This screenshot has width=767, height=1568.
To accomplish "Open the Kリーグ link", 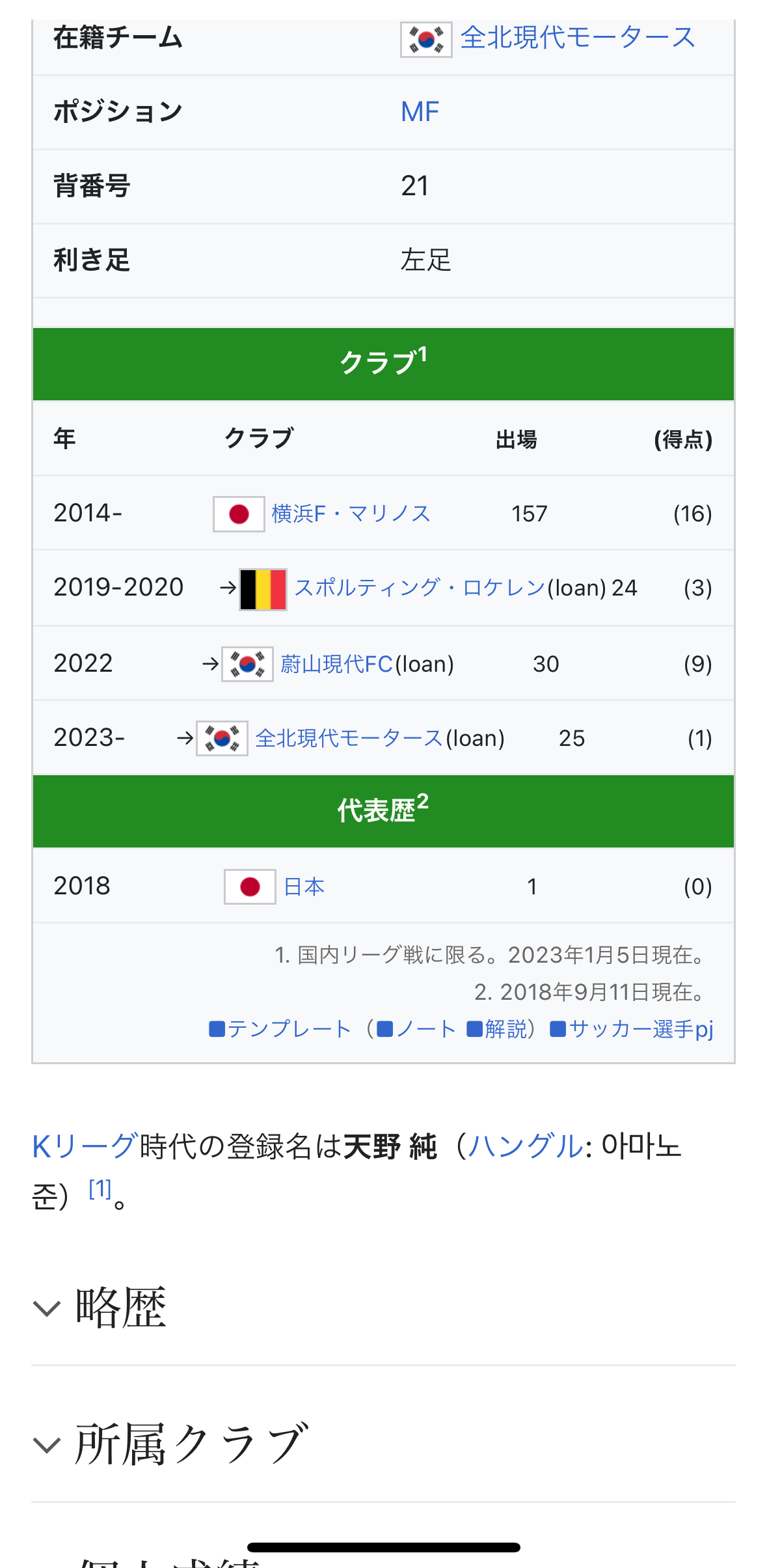I will point(85,1146).
